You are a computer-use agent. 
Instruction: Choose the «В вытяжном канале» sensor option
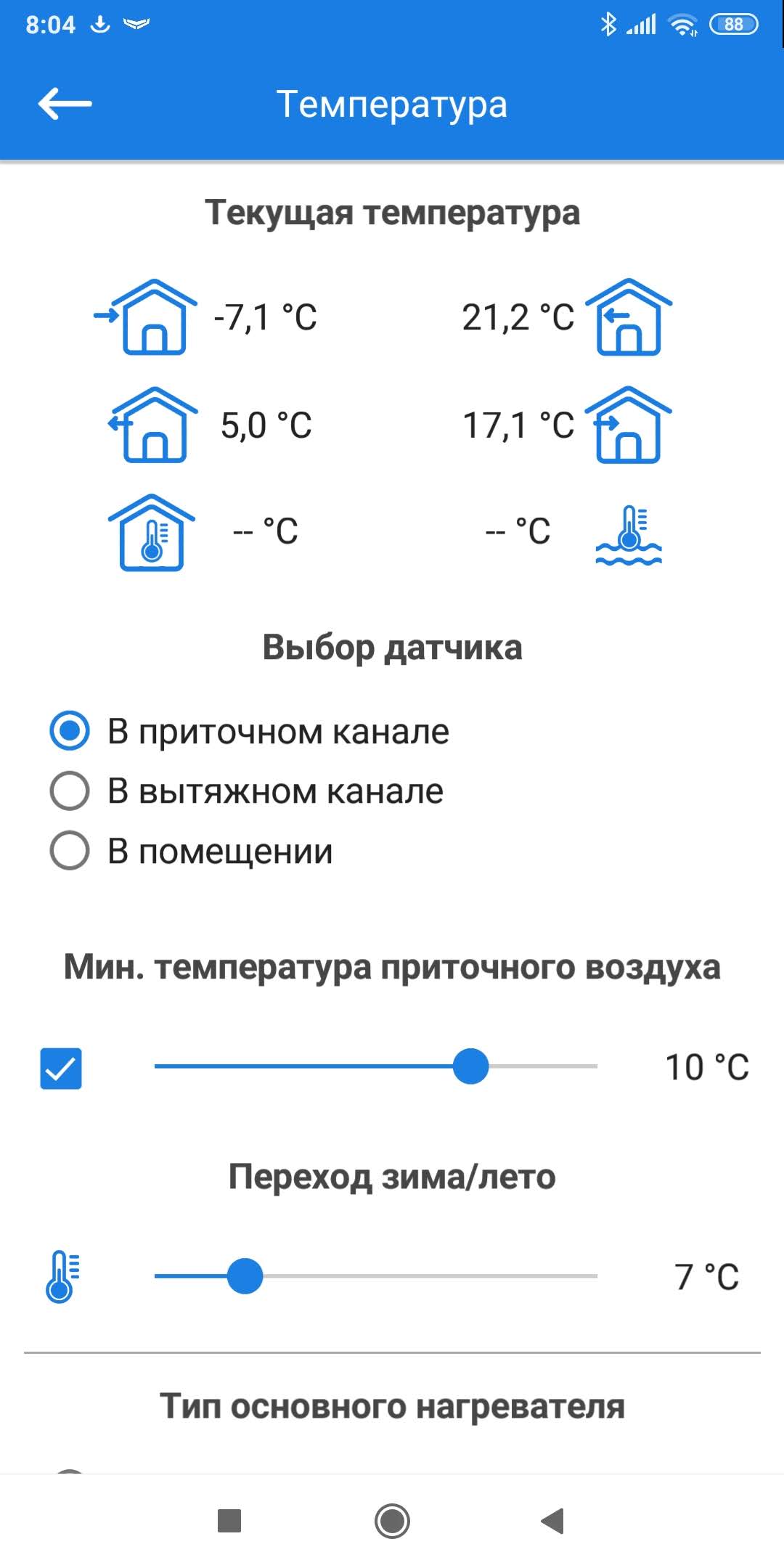tap(246, 791)
